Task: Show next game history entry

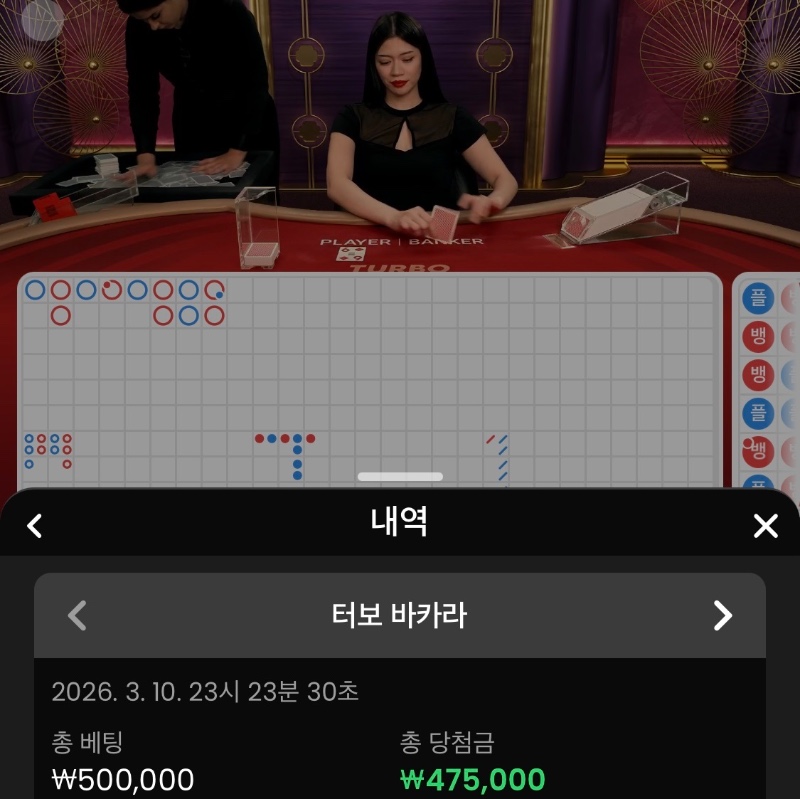Action: 723,615
